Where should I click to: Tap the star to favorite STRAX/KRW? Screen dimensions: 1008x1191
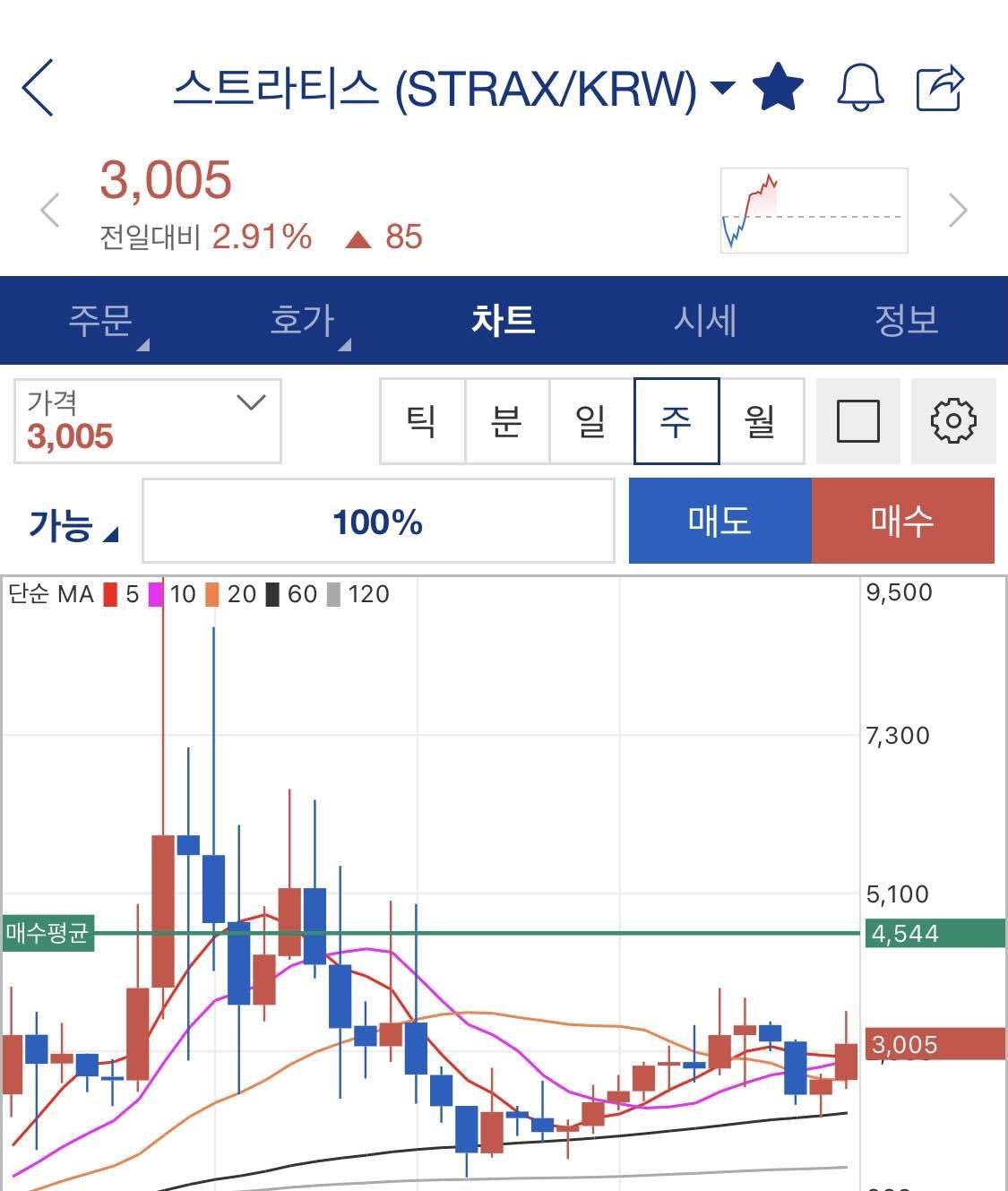pos(778,87)
